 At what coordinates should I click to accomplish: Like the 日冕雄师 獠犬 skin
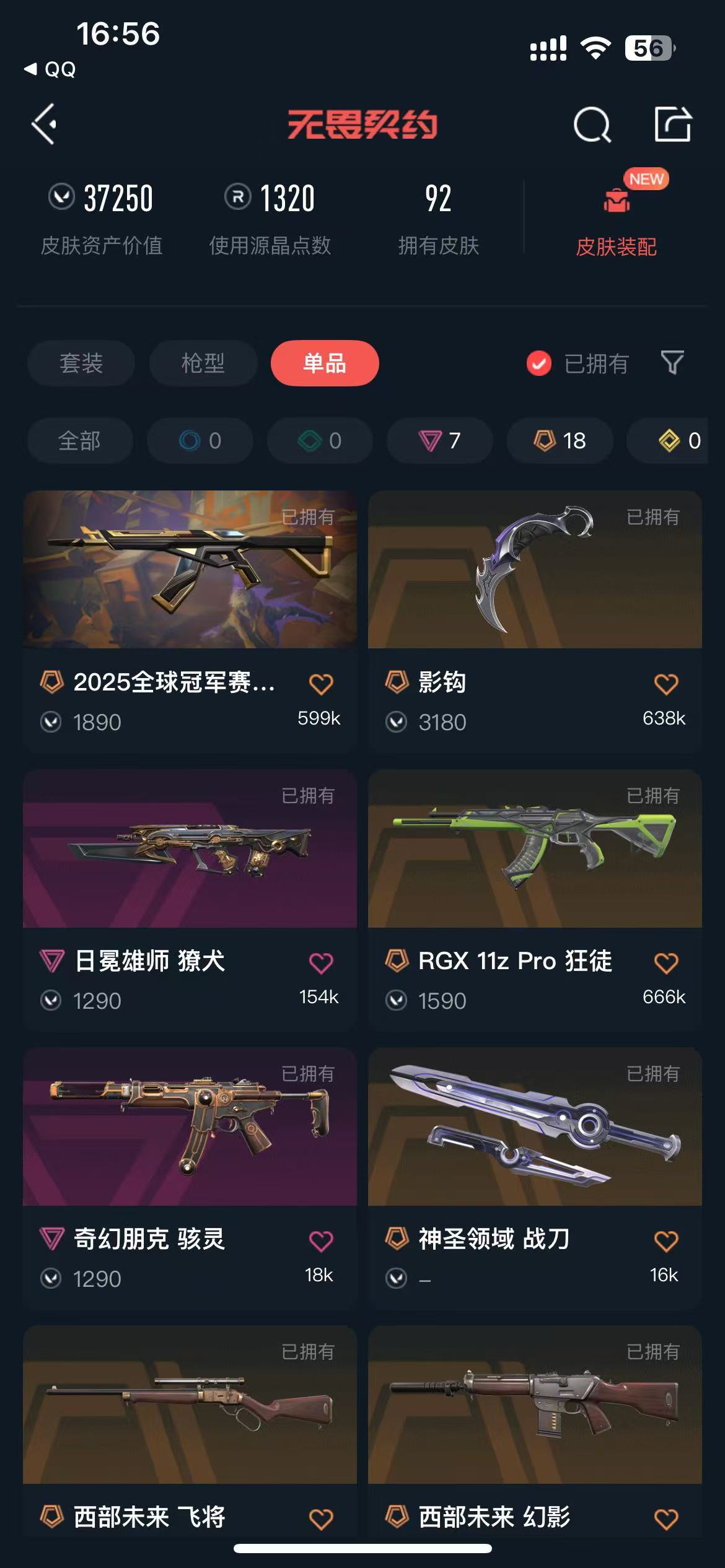pyautogui.click(x=321, y=963)
